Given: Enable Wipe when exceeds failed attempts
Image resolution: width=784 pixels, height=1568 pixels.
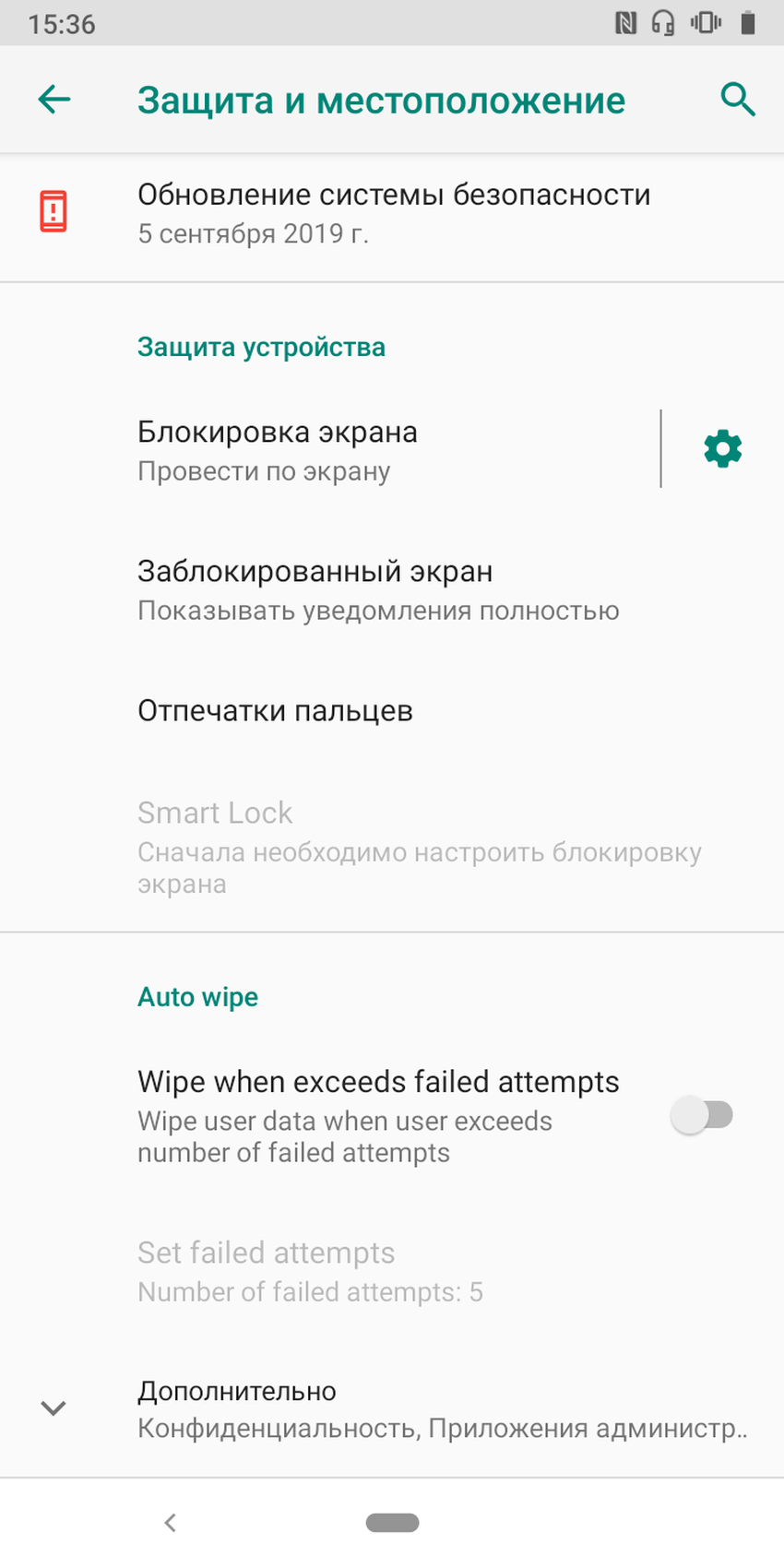Looking at the screenshot, I should (703, 1115).
